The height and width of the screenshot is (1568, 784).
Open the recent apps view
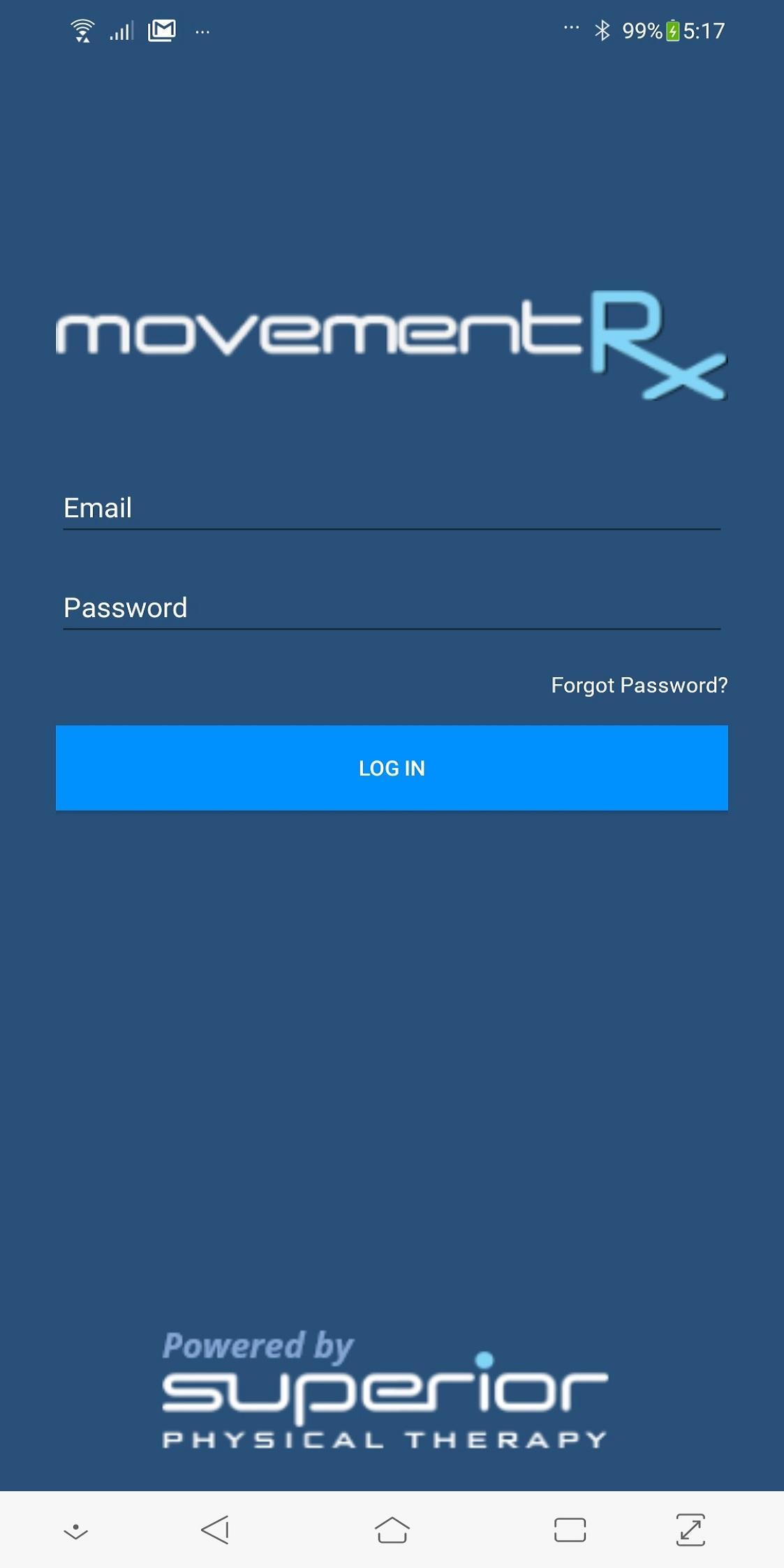point(570,1530)
